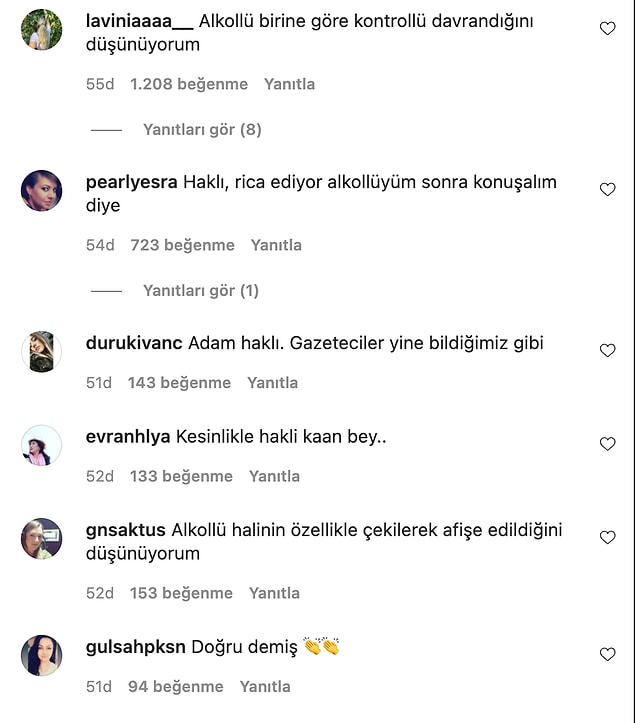Like durukivanc's comment
Screen dimensions: 635x723
click(x=607, y=351)
